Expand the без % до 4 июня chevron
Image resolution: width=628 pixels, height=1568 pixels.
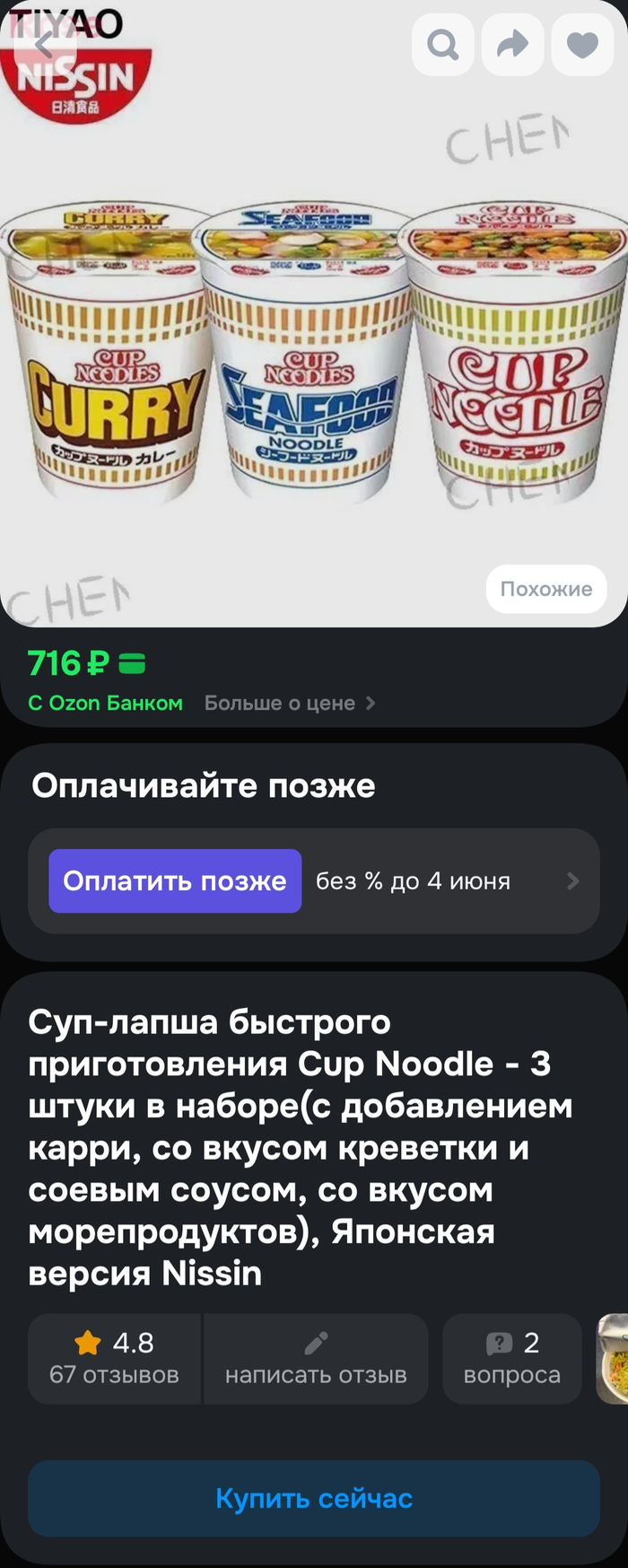573,881
